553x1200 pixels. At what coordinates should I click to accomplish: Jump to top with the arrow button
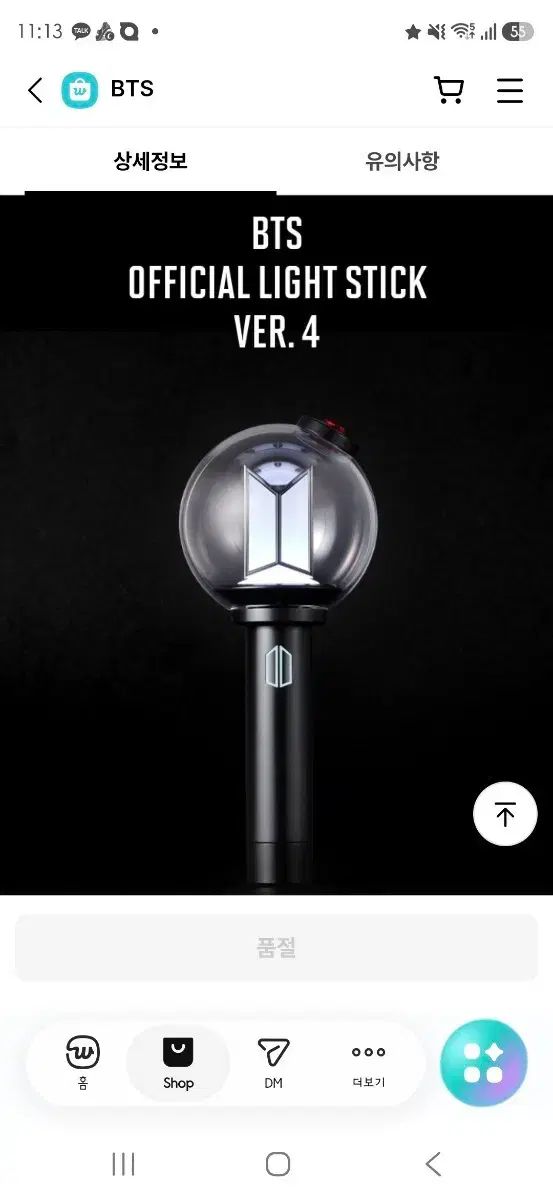[505, 814]
